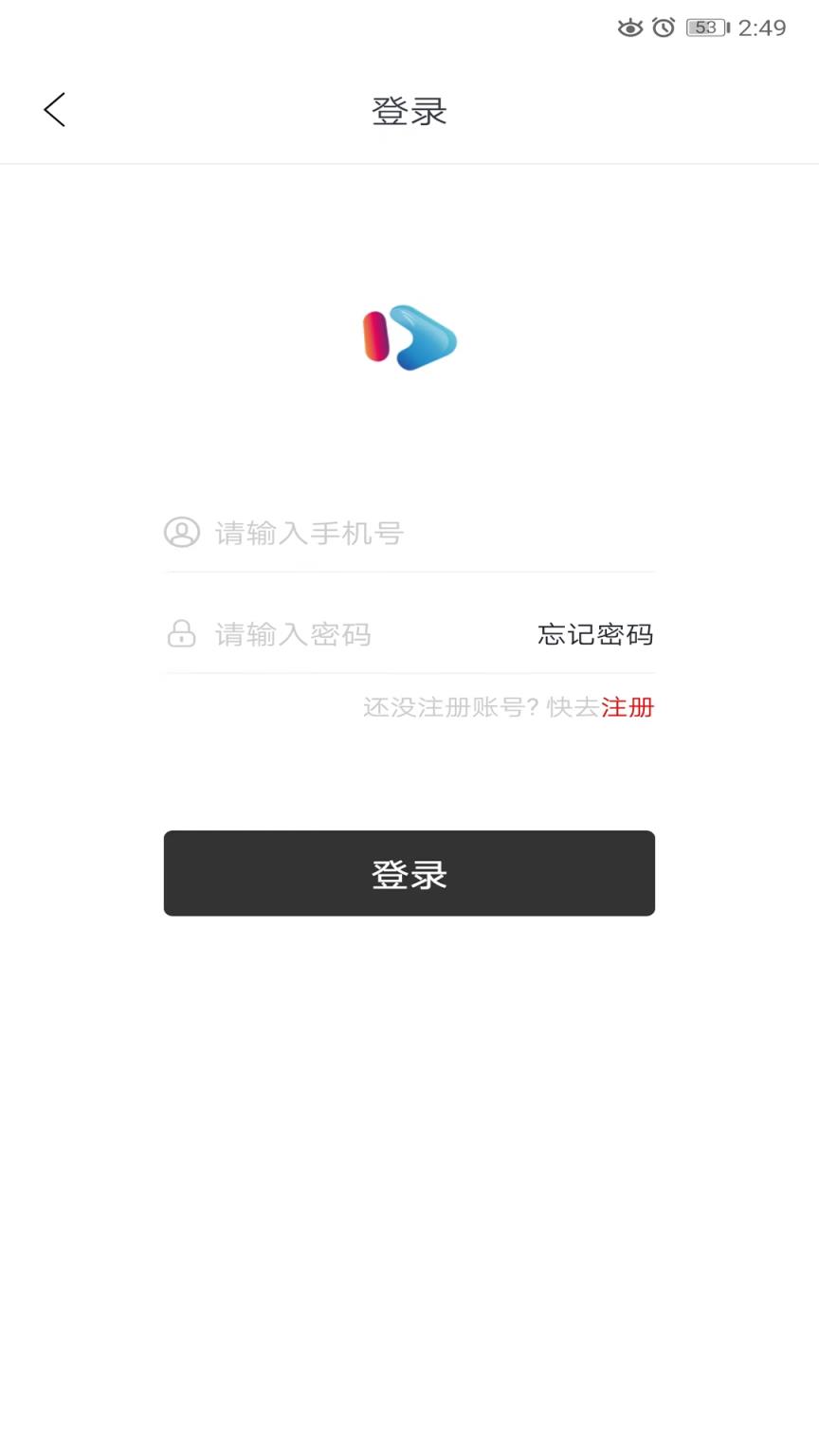Tap the alarm clock status bar icon
Image resolution: width=819 pixels, height=1456 pixels.
[664, 27]
